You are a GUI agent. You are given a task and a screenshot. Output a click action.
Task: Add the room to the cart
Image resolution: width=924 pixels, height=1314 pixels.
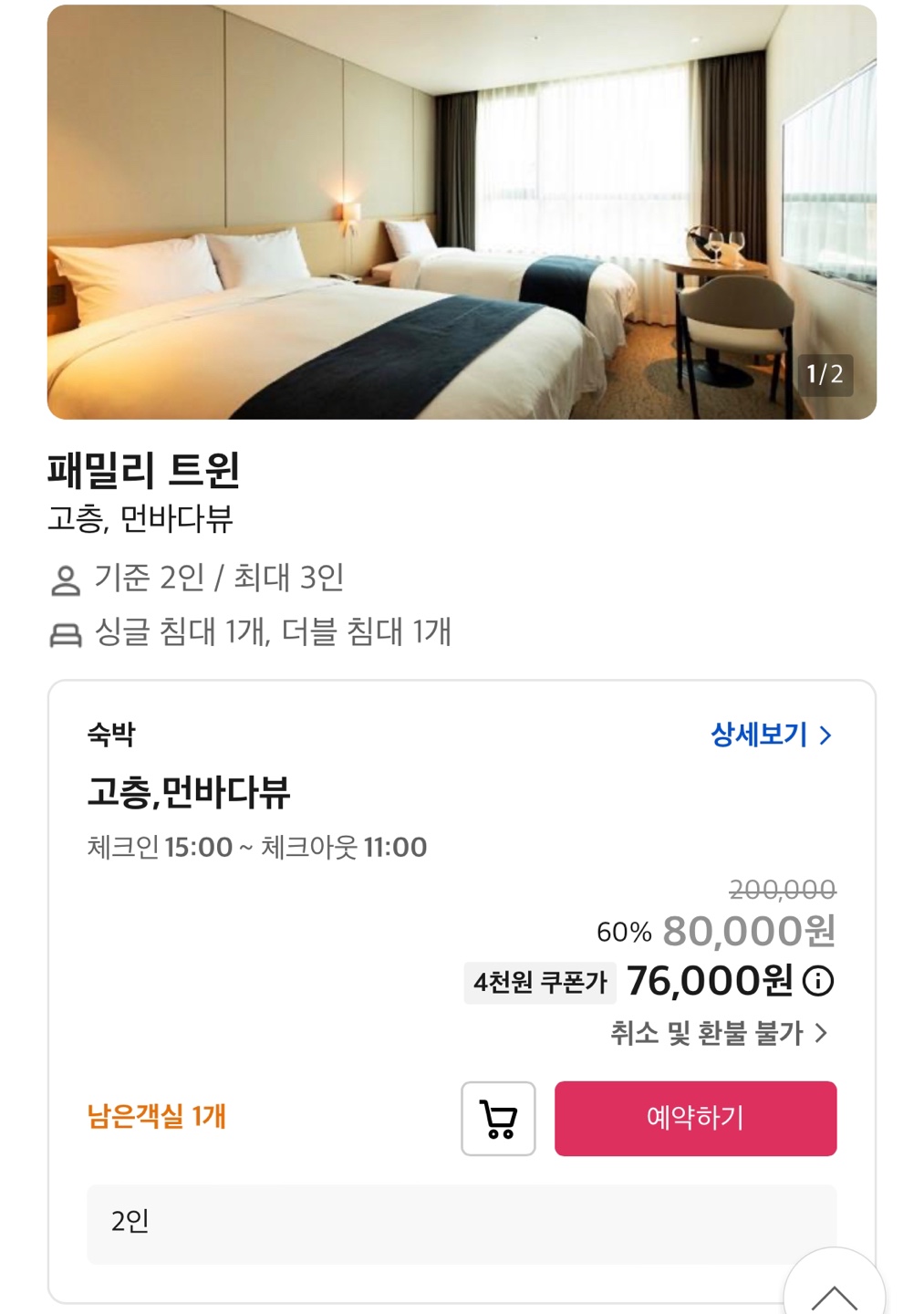tap(498, 1119)
